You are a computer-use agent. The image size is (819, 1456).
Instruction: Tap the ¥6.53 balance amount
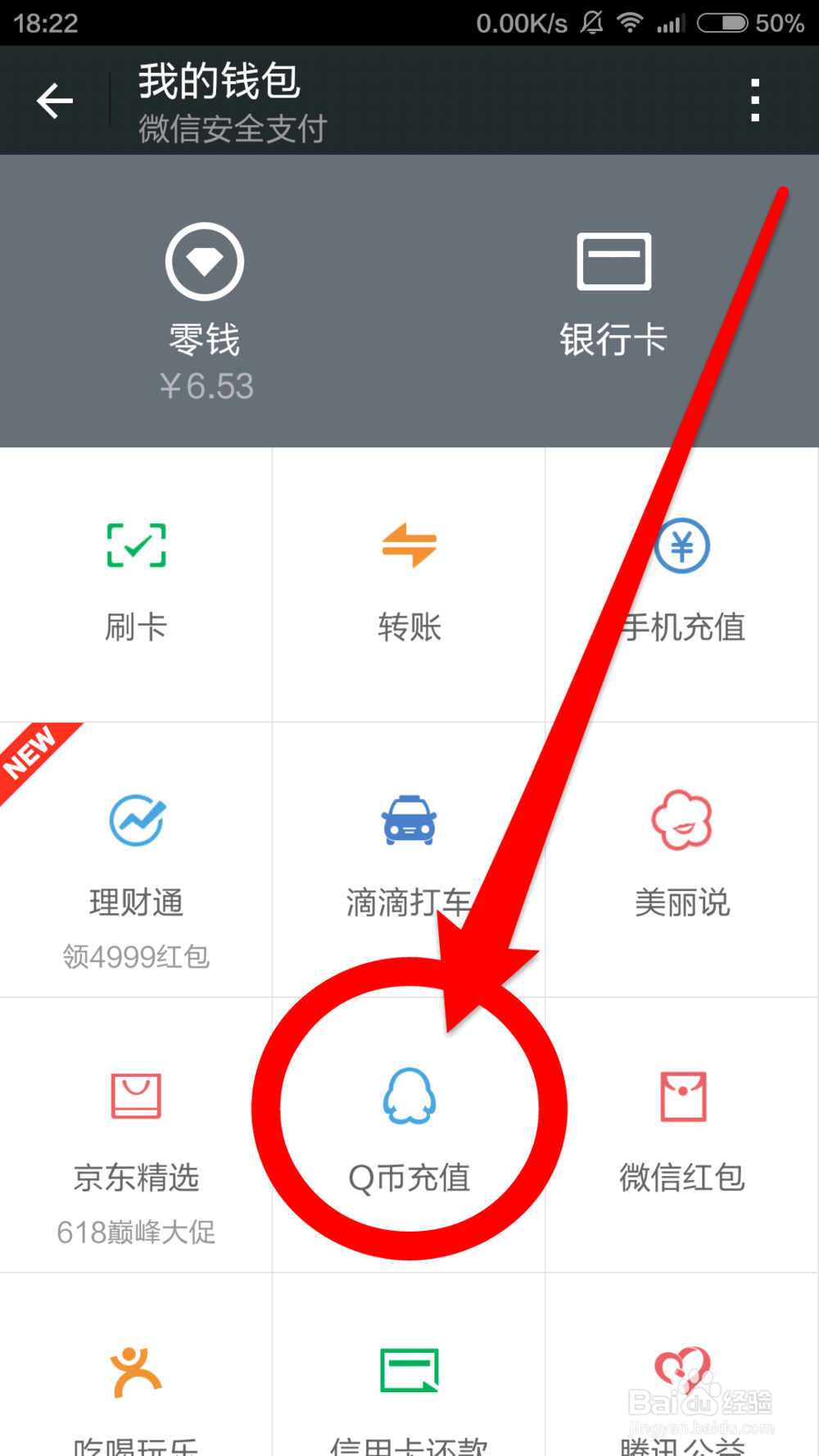coord(206,387)
